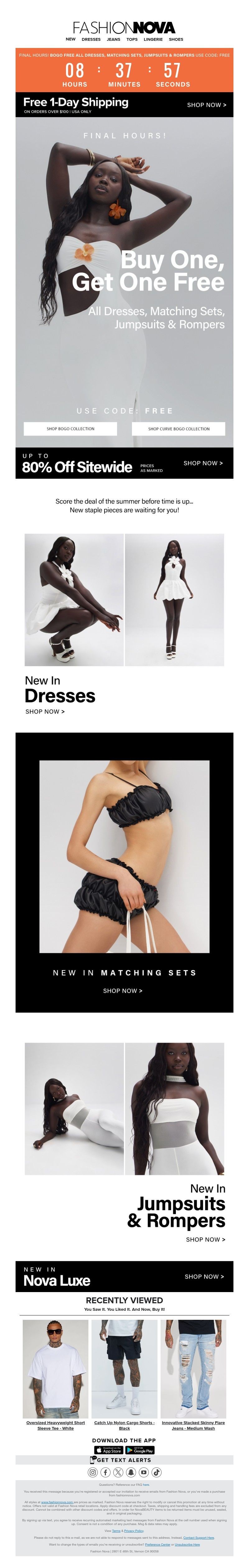Open Shop BOGO Collection
This screenshot has height=1568, width=249.
71,429
